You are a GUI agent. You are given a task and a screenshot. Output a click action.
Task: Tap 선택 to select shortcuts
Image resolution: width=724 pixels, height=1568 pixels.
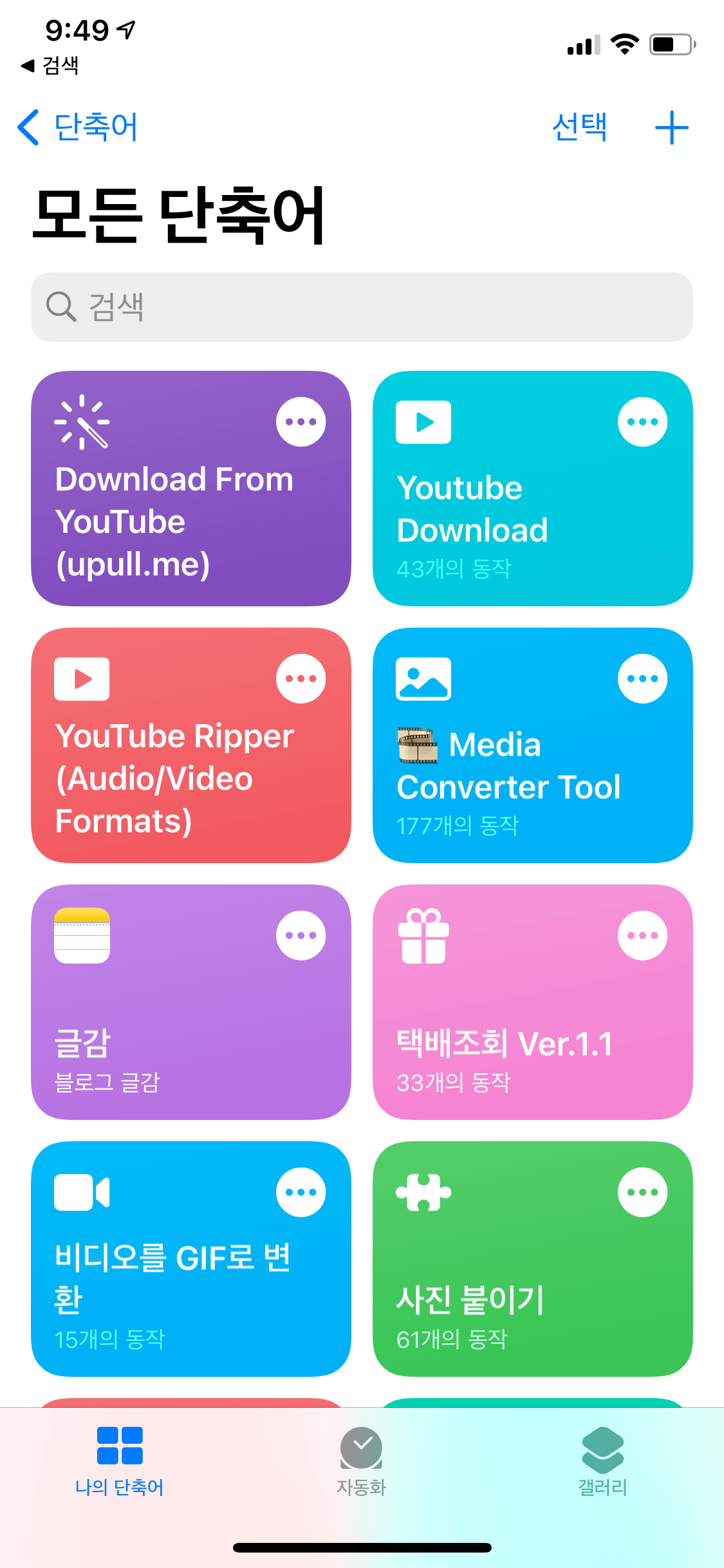[579, 127]
